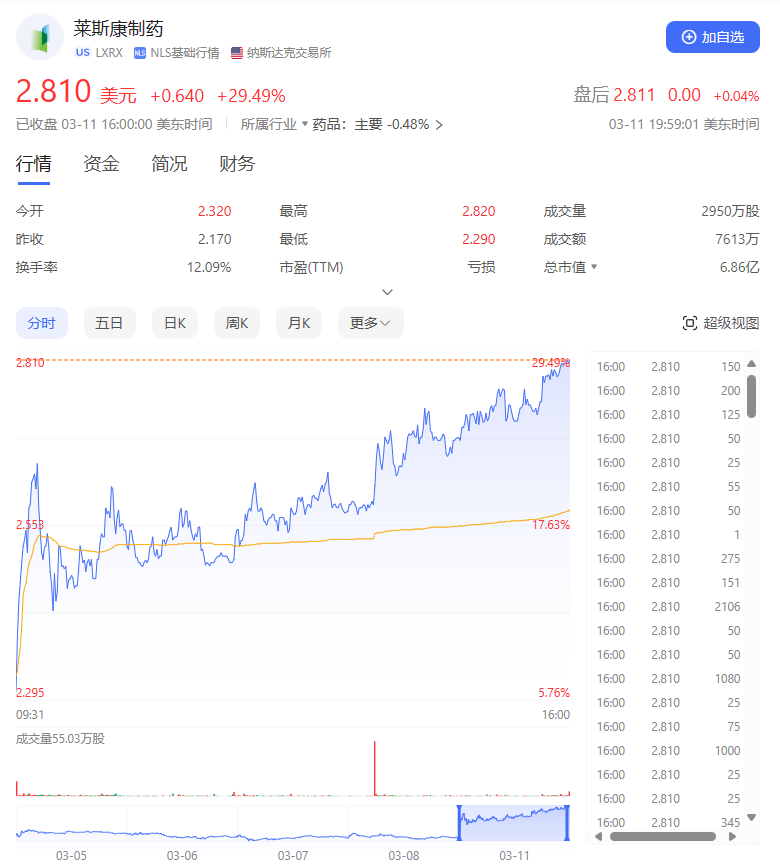Open 超级视图 full chart view
This screenshot has width=780, height=867.
point(720,323)
